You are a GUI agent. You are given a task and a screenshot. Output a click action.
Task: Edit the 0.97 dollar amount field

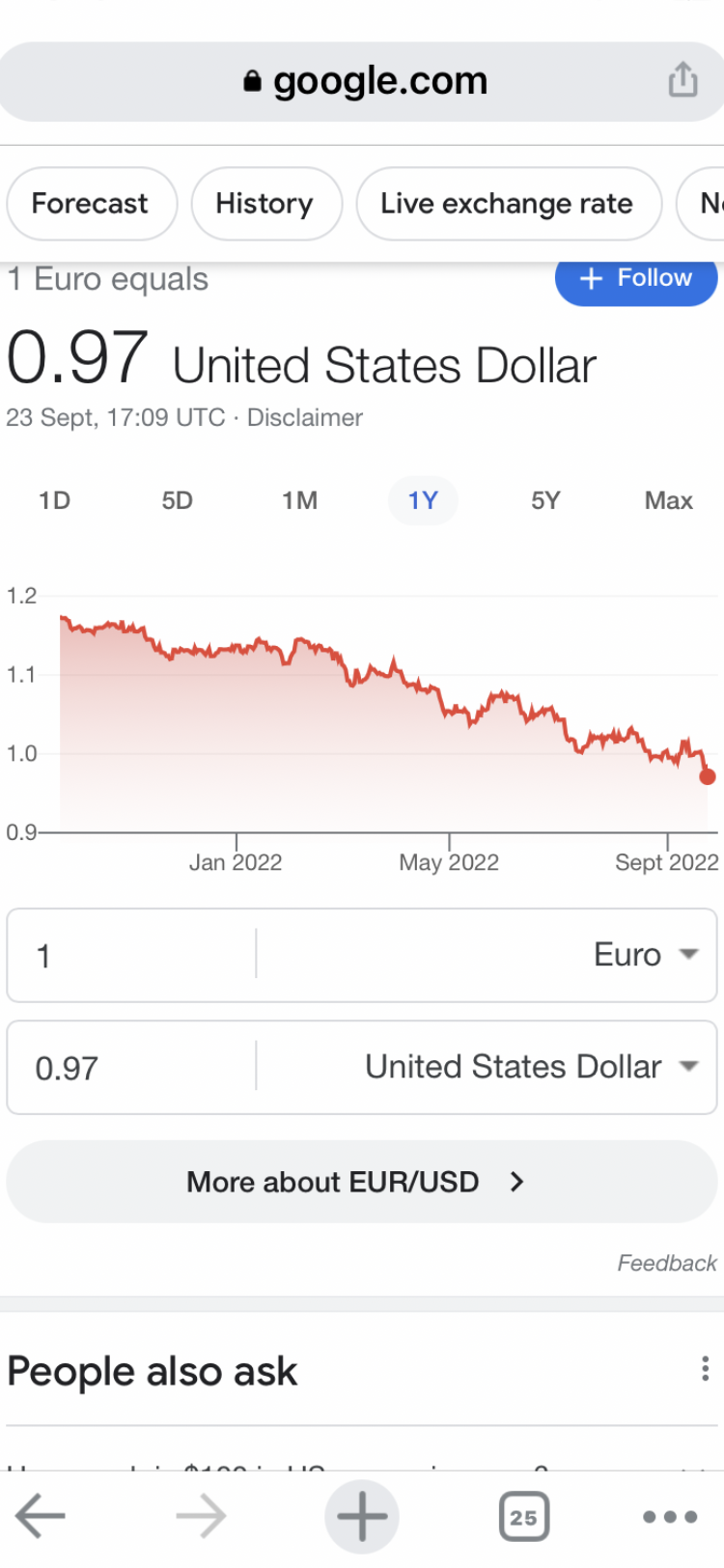pos(132,1068)
